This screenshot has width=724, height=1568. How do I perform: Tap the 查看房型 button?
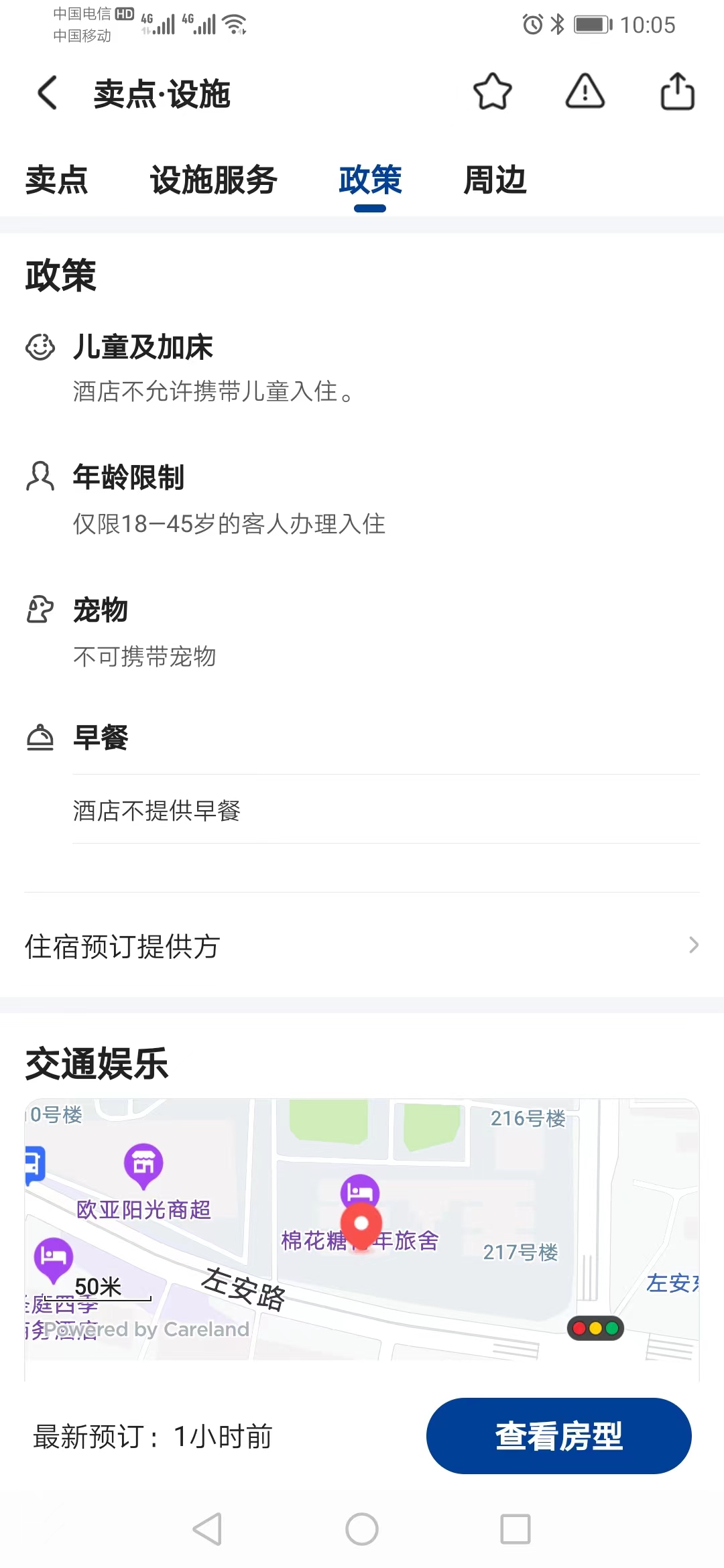tap(558, 1436)
